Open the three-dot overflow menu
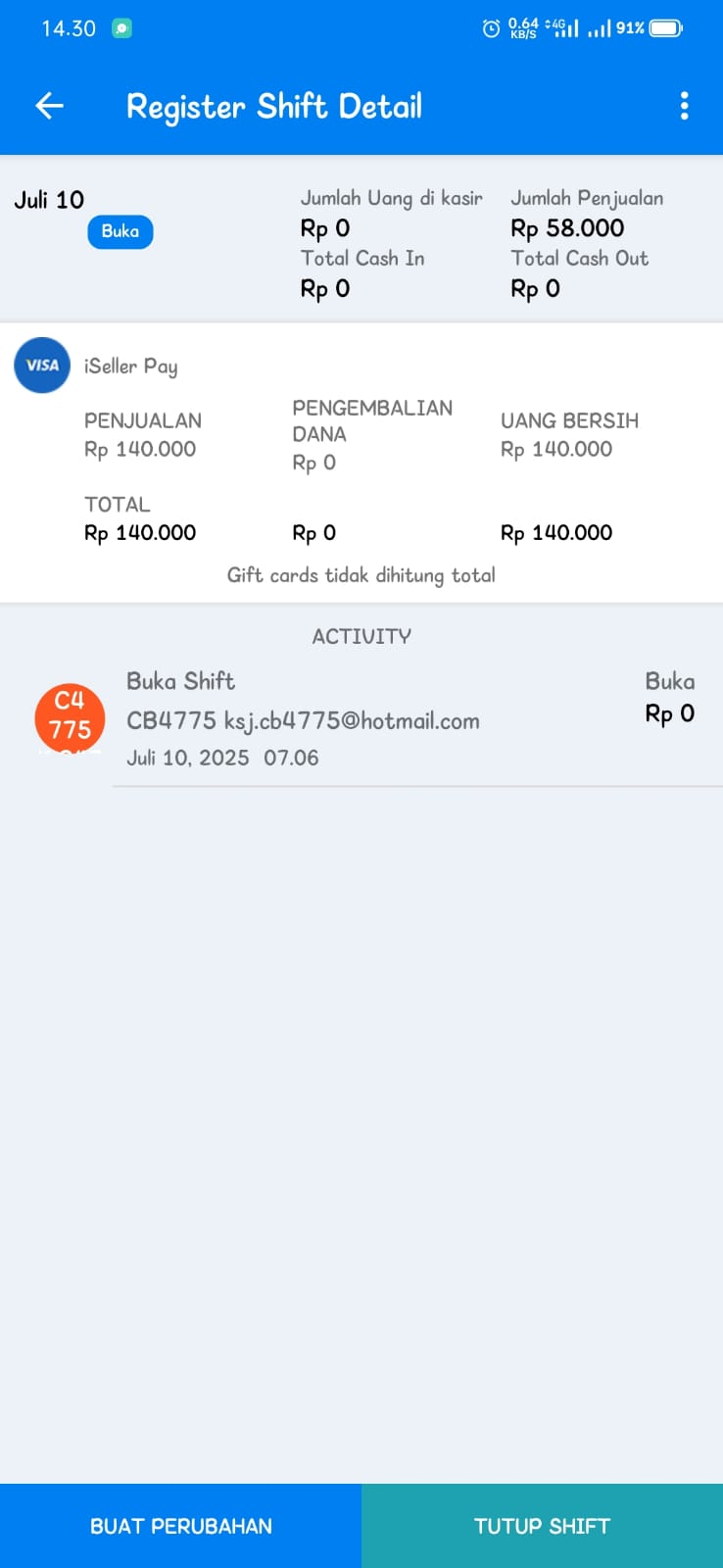The image size is (723, 1568). pos(684,106)
